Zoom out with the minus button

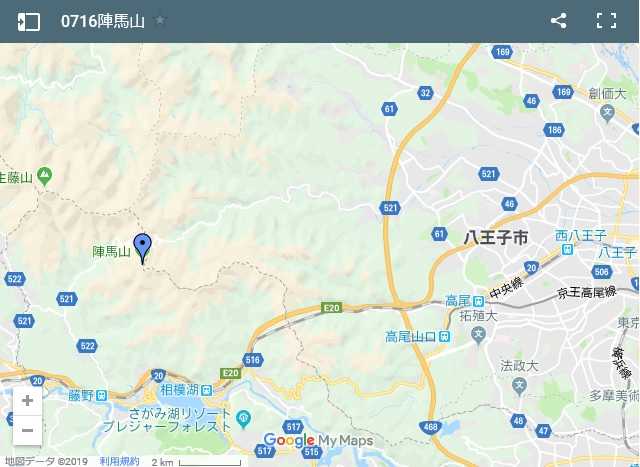pyautogui.click(x=27, y=430)
